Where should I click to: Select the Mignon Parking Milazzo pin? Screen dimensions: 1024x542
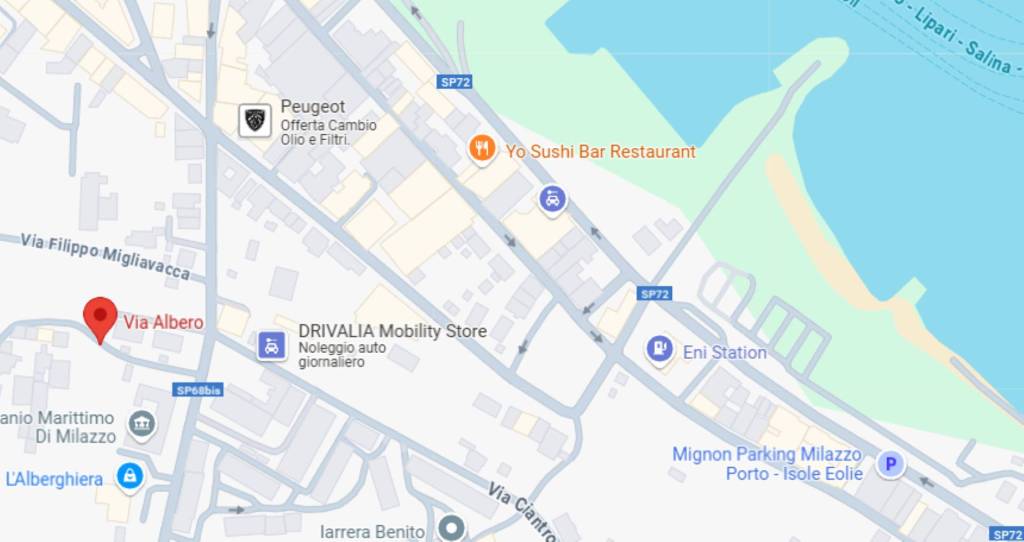[890, 464]
